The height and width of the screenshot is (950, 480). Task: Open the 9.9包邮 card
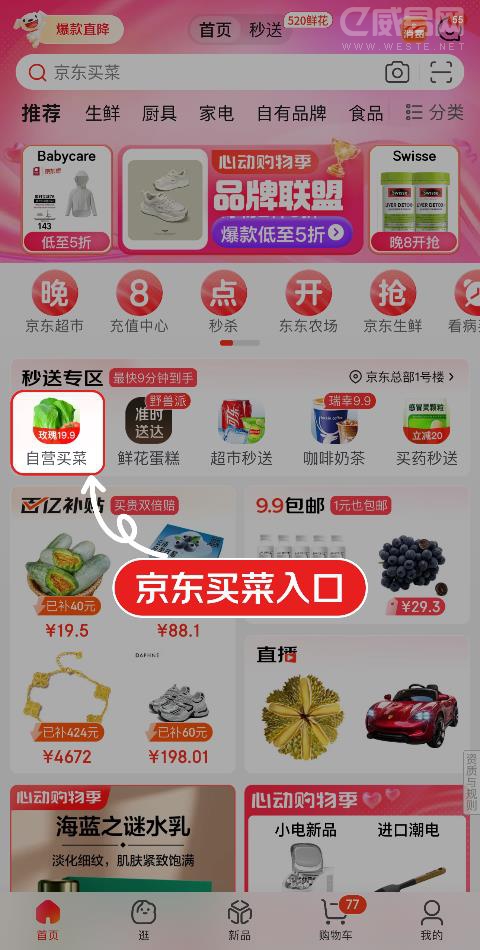356,556
